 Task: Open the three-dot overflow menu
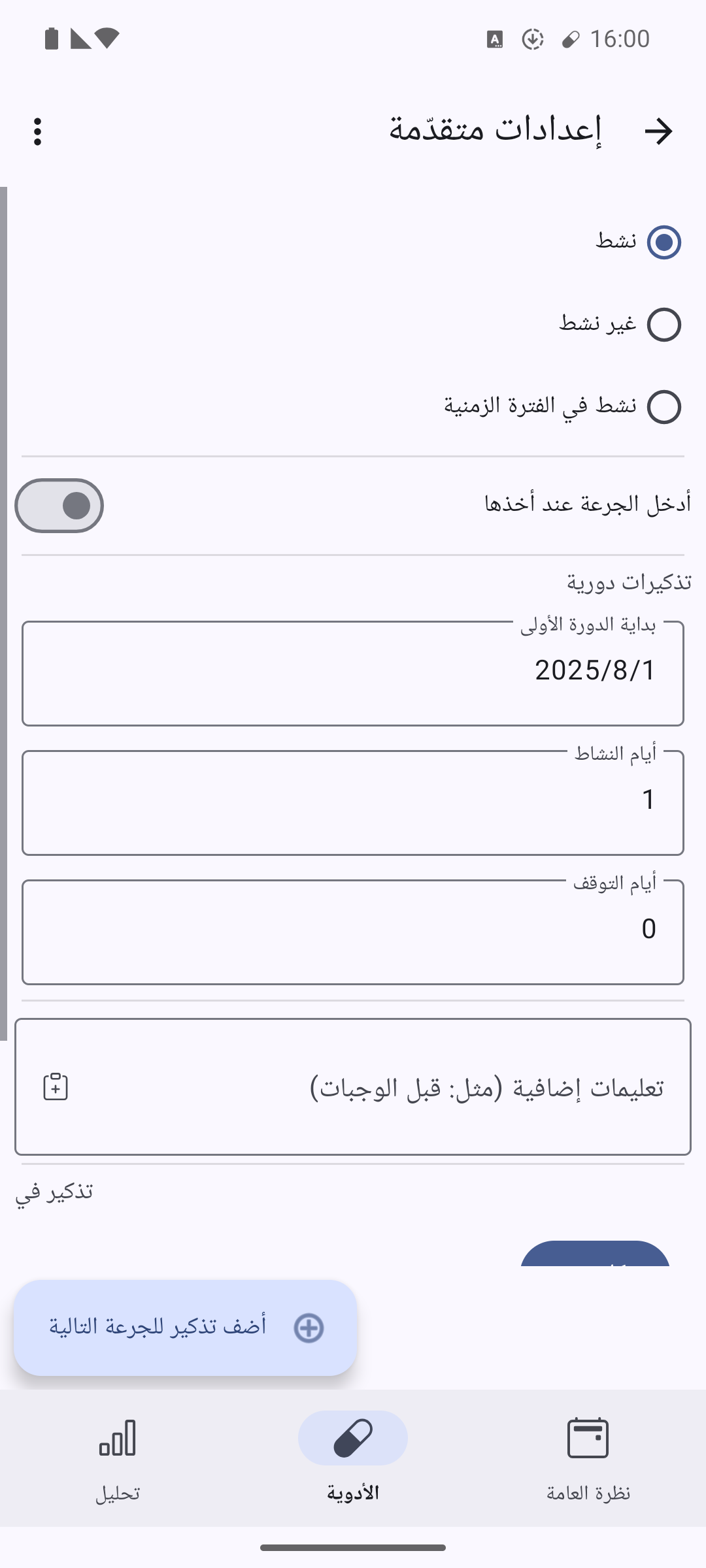(37, 132)
